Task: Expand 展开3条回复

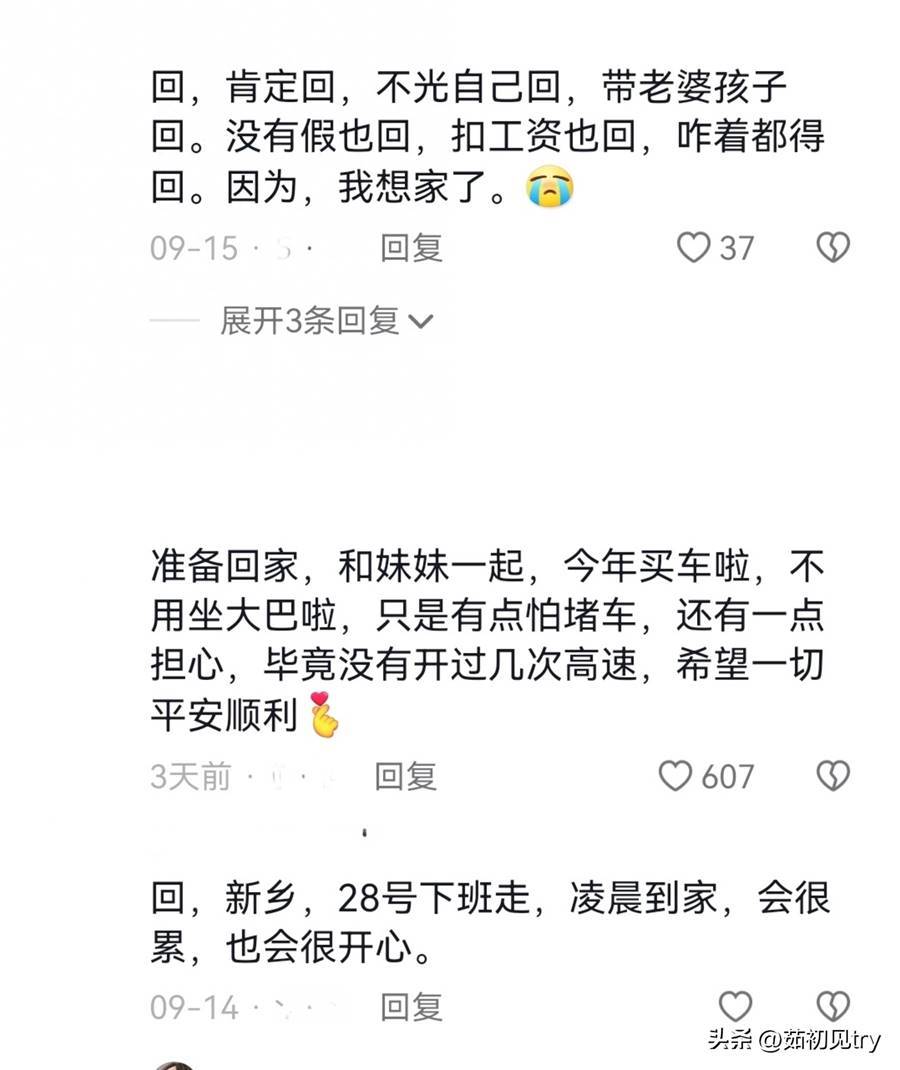Action: (326, 321)
